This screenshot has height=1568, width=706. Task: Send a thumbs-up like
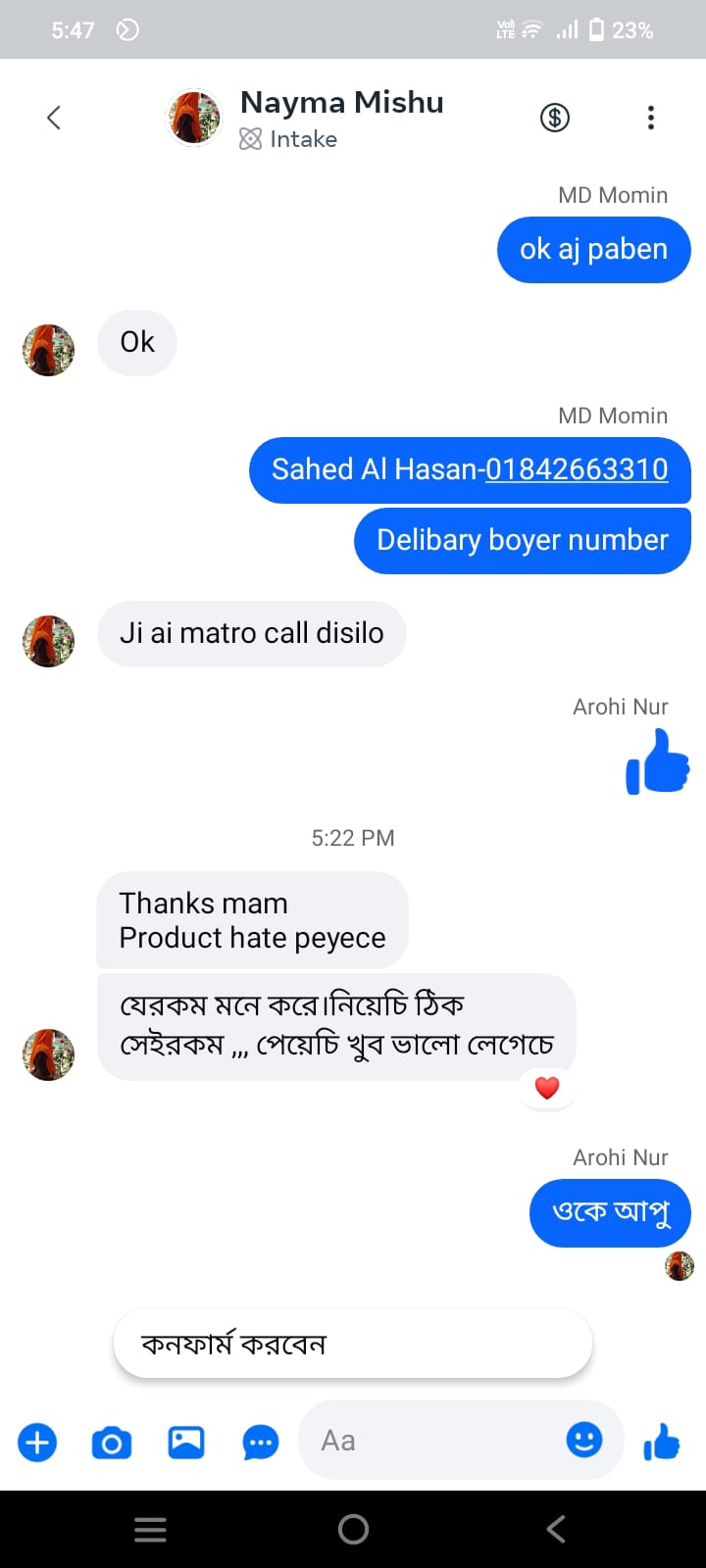[x=662, y=1443]
